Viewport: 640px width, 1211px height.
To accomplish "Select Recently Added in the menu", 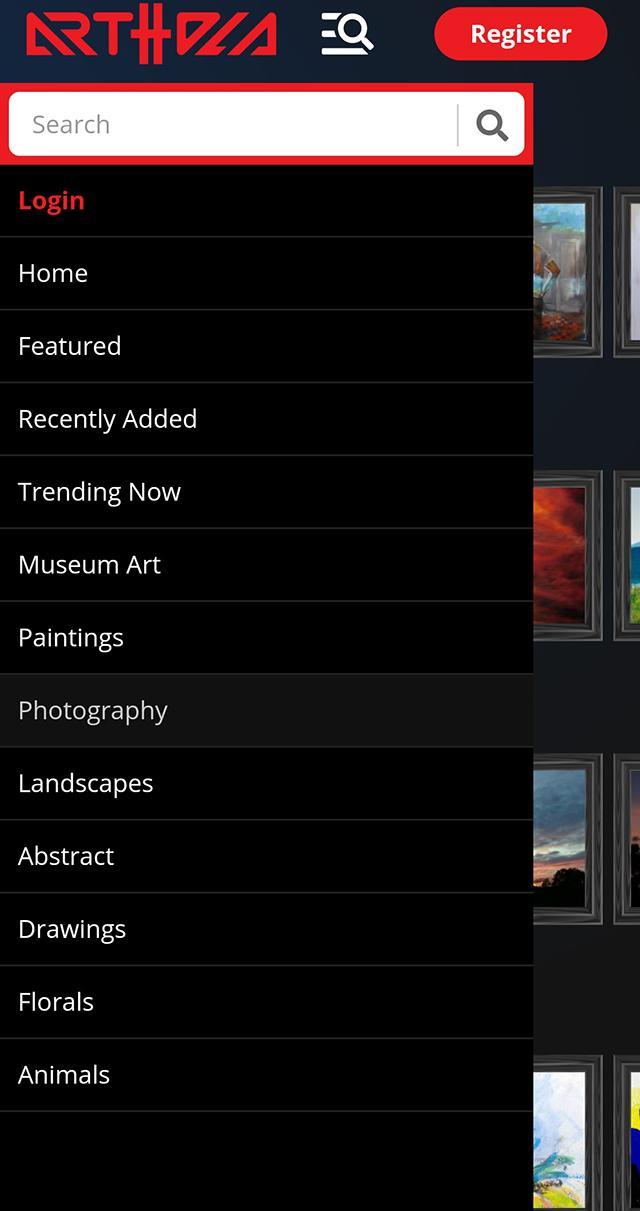I will [108, 419].
